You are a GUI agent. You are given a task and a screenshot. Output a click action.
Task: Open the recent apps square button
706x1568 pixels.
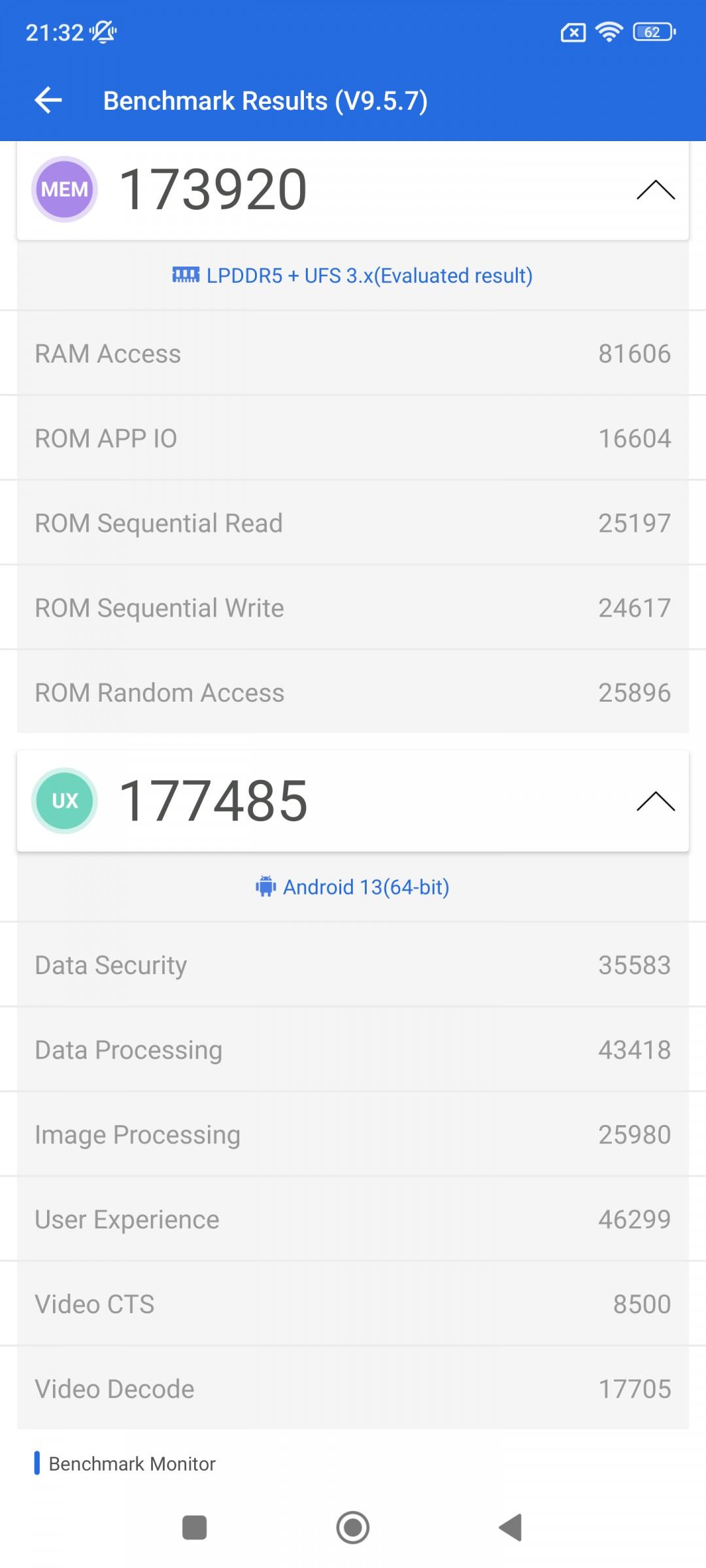coord(194,1527)
